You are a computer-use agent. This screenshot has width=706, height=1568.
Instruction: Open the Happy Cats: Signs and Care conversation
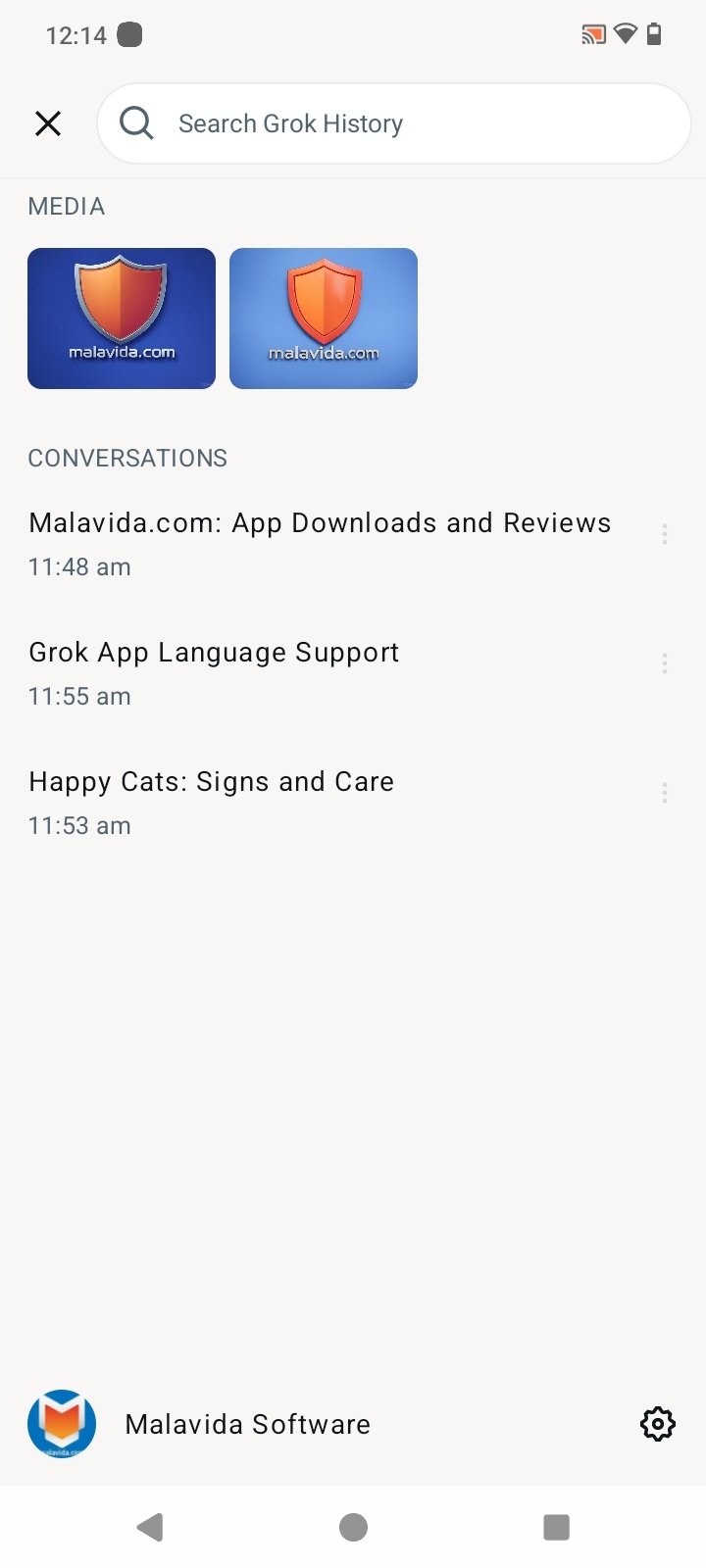coord(211,802)
